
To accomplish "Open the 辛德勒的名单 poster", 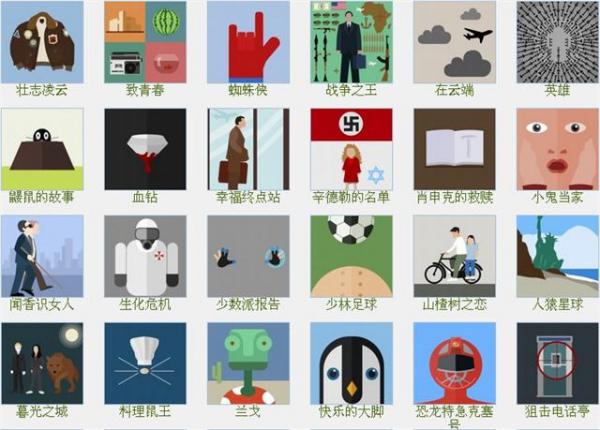I will (x=351, y=149).
